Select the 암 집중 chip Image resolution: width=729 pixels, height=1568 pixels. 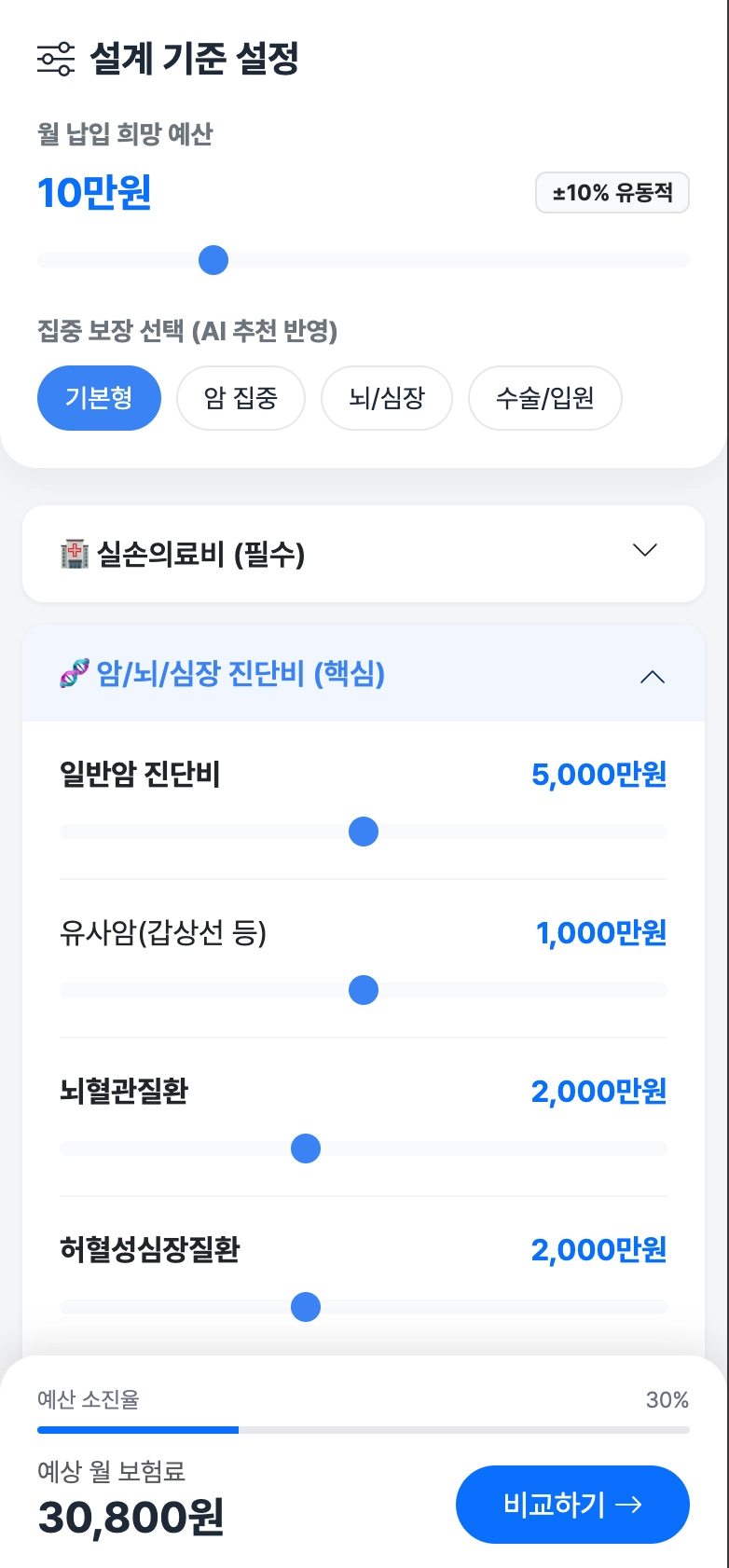(x=241, y=398)
